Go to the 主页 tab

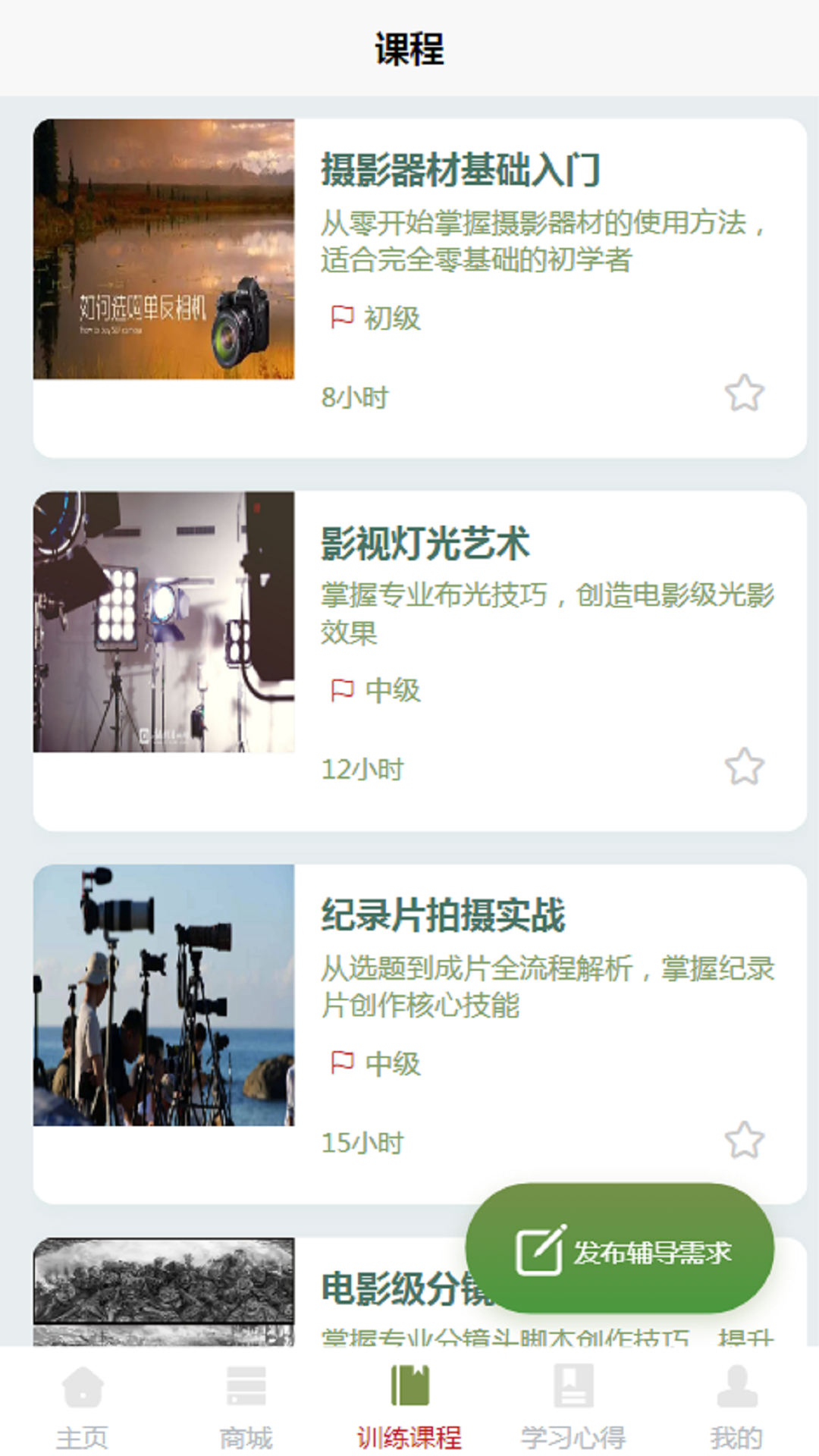coord(83,1406)
